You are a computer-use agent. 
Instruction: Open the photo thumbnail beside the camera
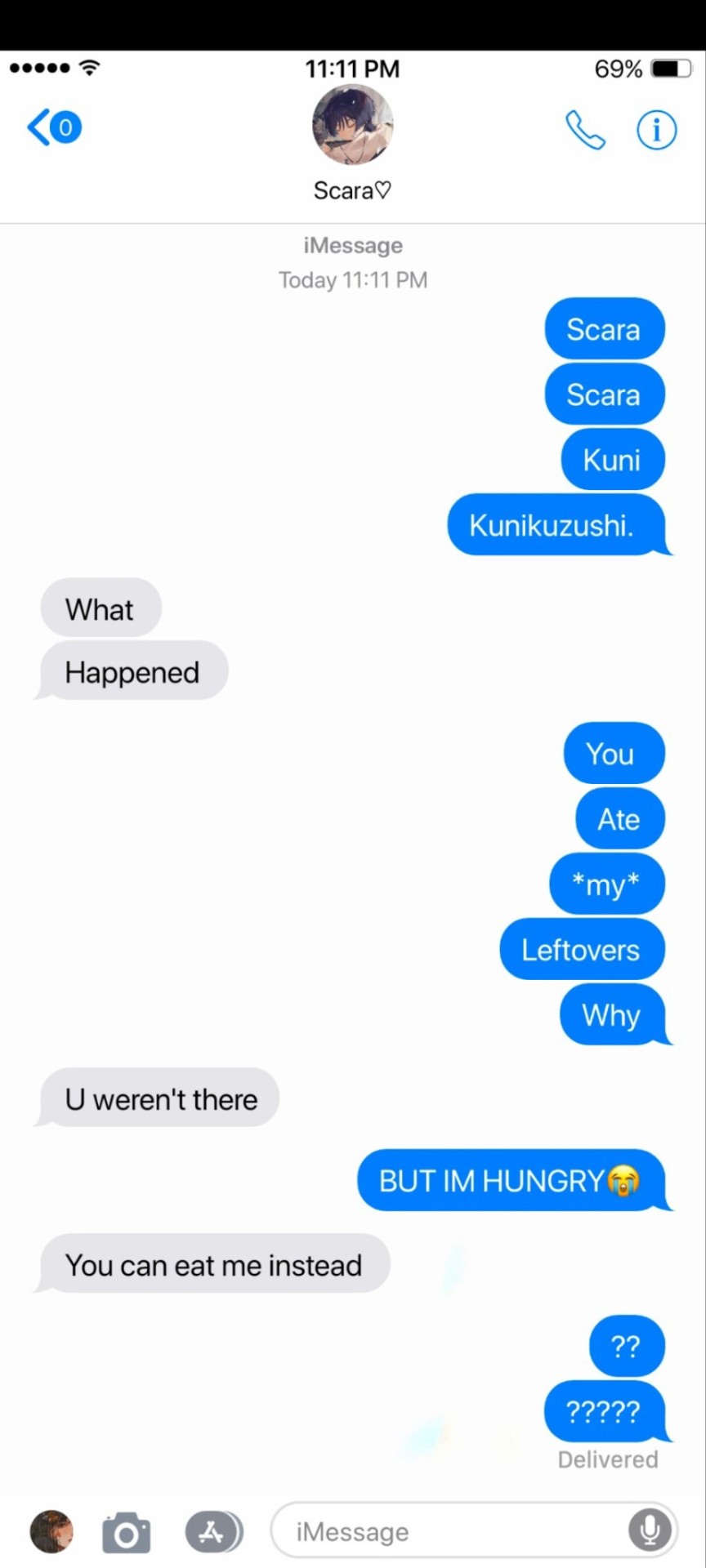[51, 1531]
